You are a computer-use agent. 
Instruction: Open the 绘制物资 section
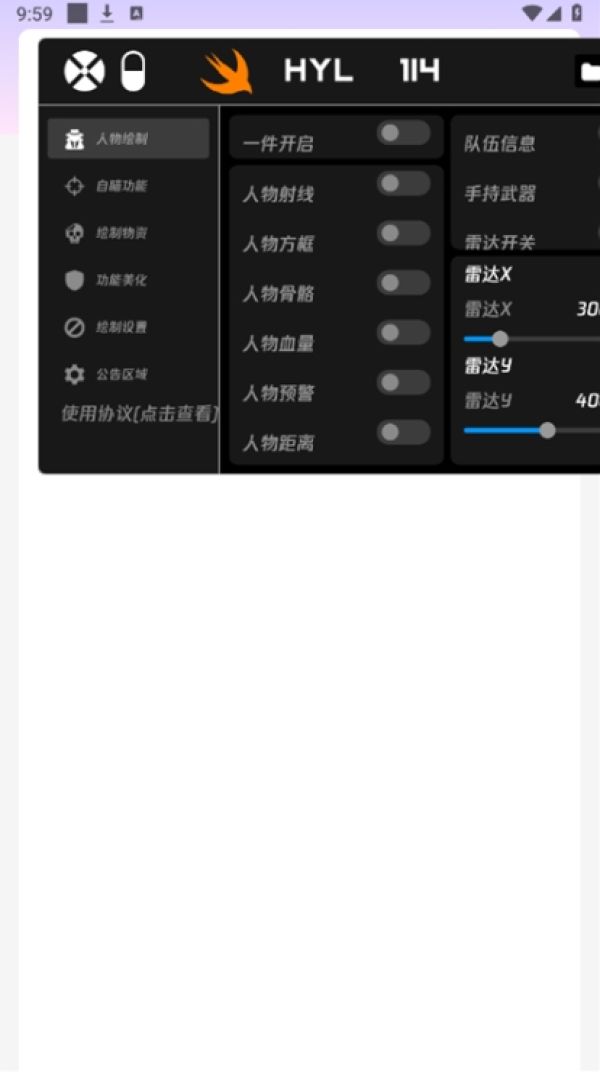[x=128, y=233]
